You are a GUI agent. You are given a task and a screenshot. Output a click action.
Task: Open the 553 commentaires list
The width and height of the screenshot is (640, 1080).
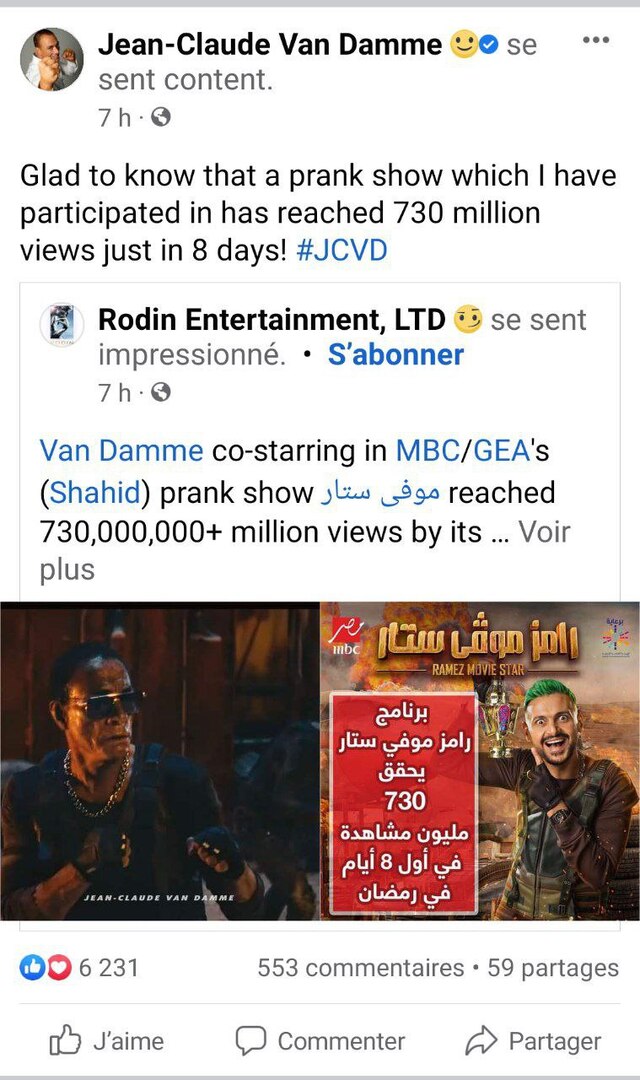[360, 967]
